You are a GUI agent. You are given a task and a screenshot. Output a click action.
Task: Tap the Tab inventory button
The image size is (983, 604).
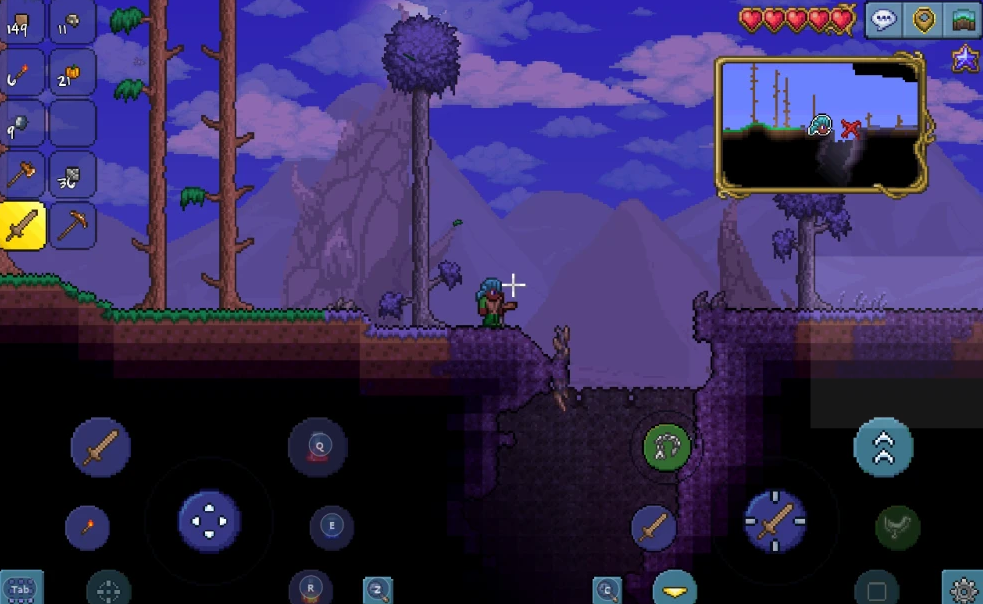(21, 589)
